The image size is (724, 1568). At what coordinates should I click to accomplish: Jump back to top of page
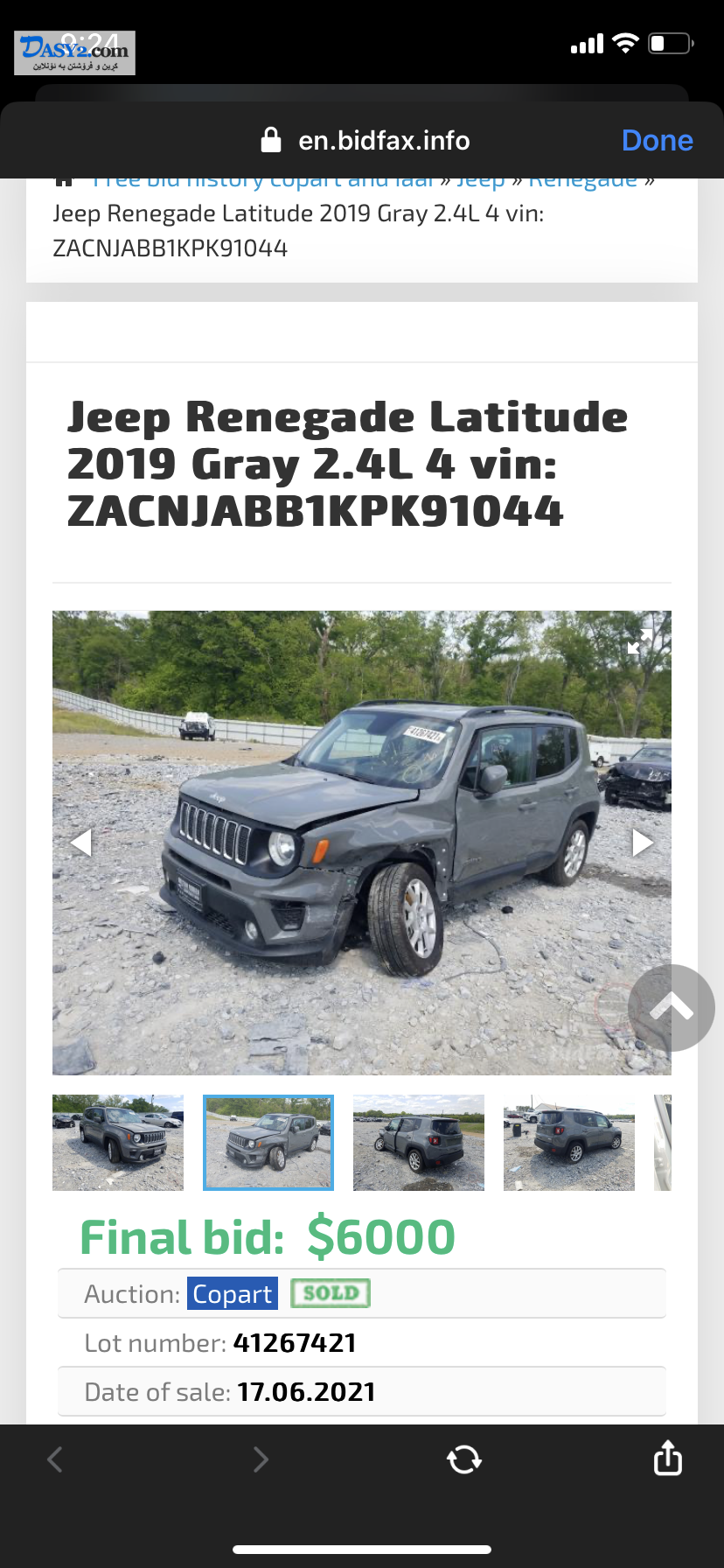point(672,1008)
